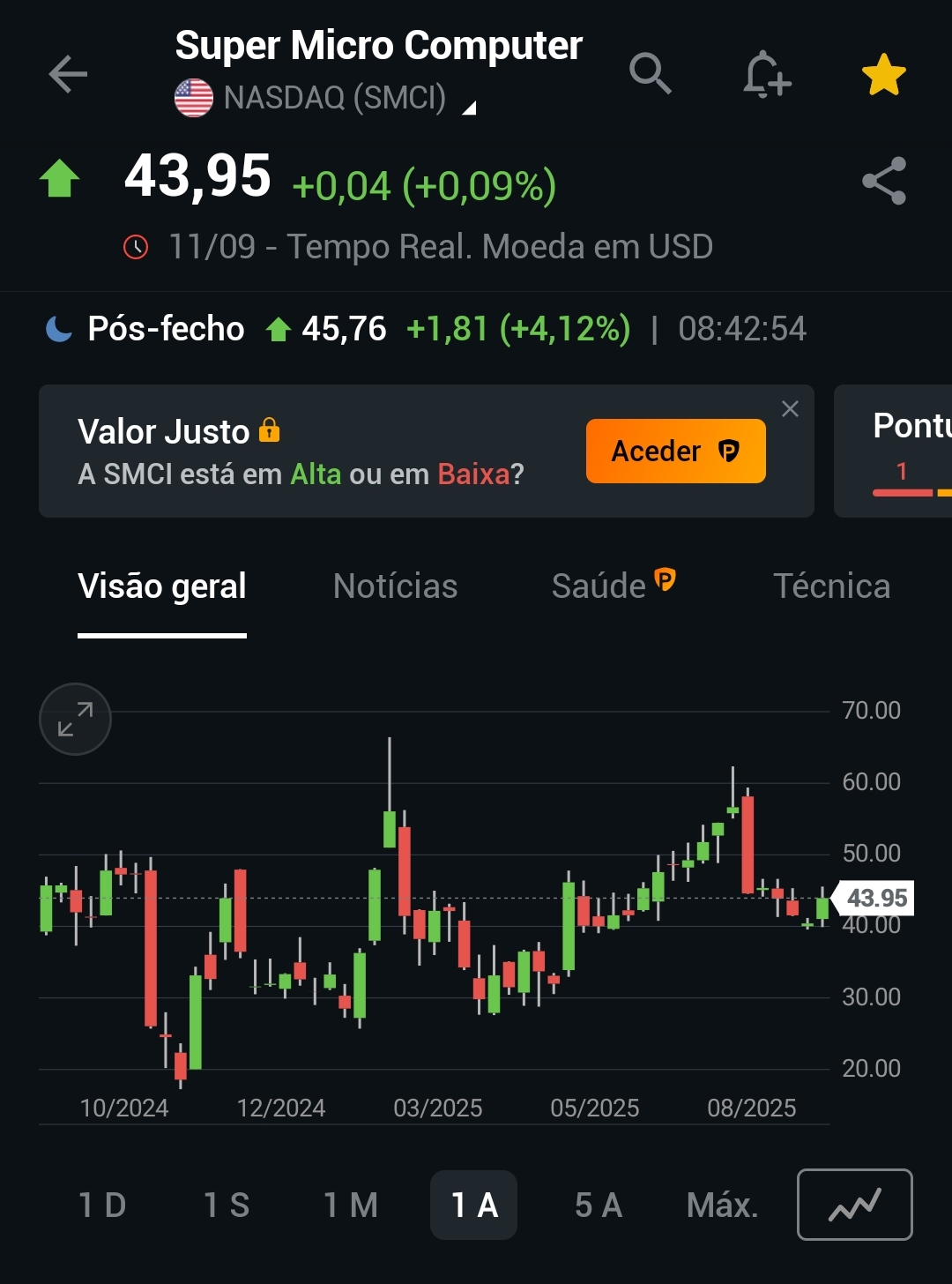
Task: Go back with the arrow icon
Action: point(68,73)
